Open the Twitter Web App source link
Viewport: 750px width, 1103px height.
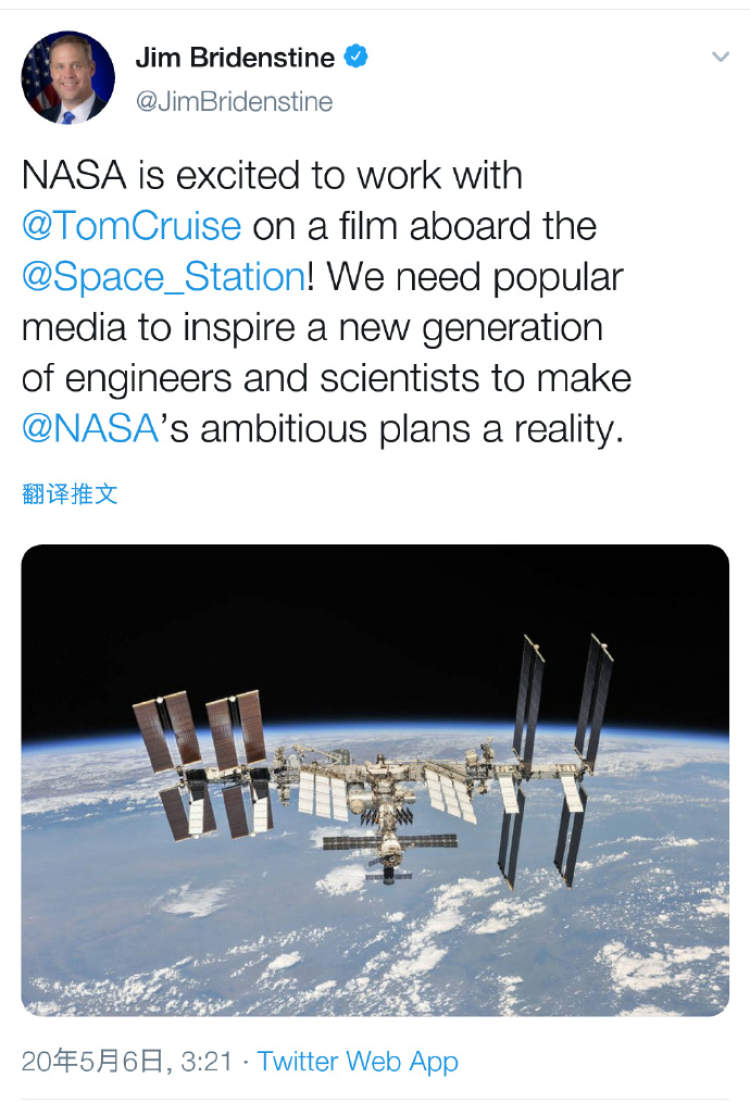[x=358, y=1061]
